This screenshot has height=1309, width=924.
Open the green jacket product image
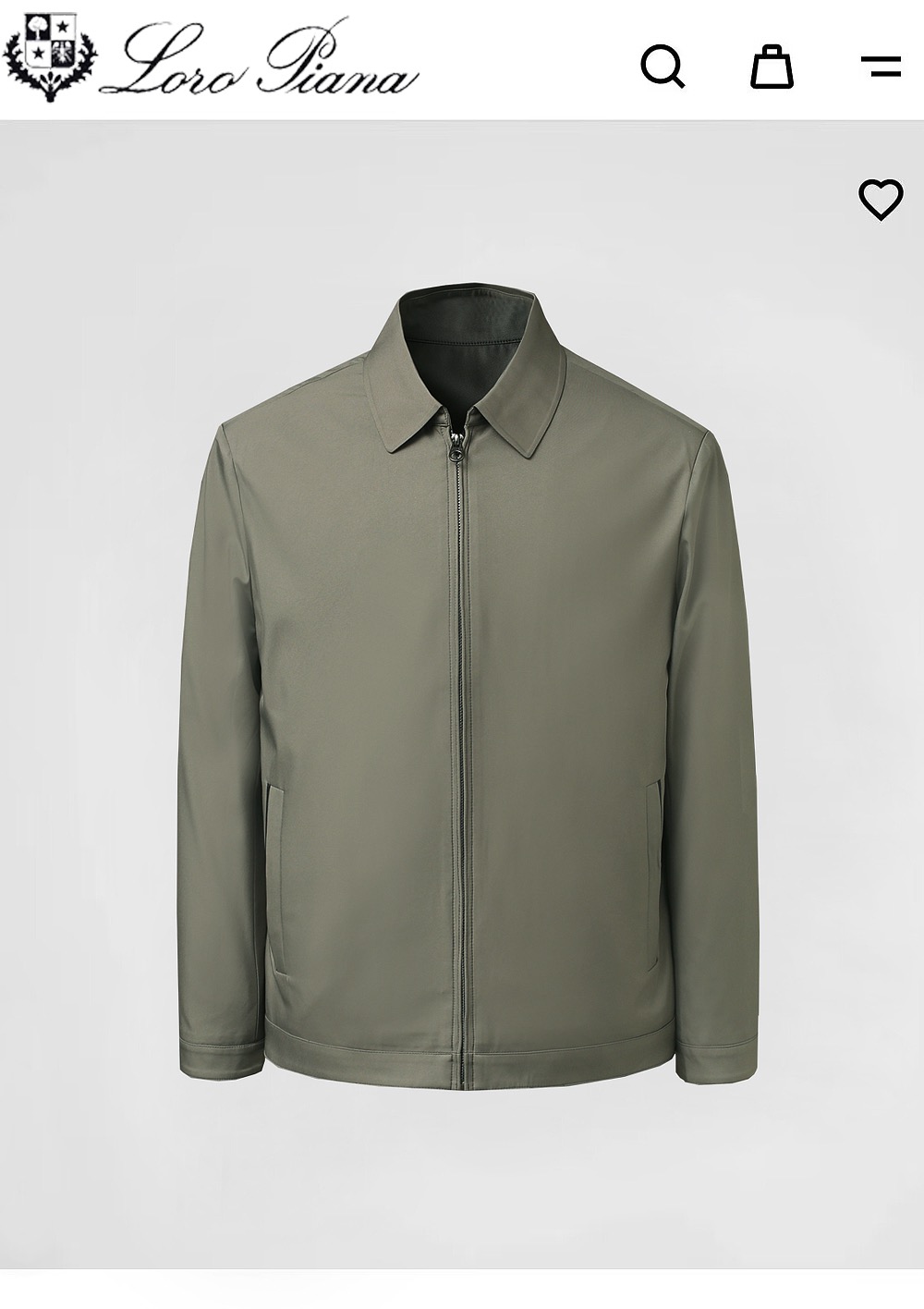point(462,694)
